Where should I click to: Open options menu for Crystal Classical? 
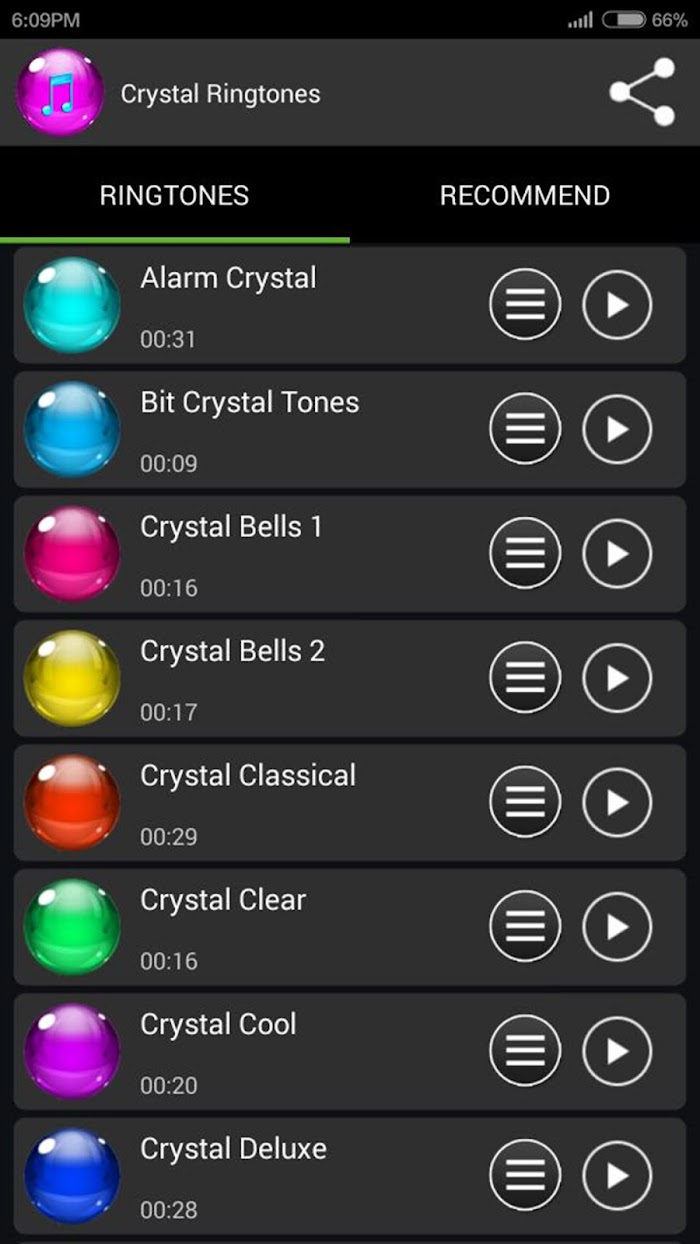tap(525, 802)
